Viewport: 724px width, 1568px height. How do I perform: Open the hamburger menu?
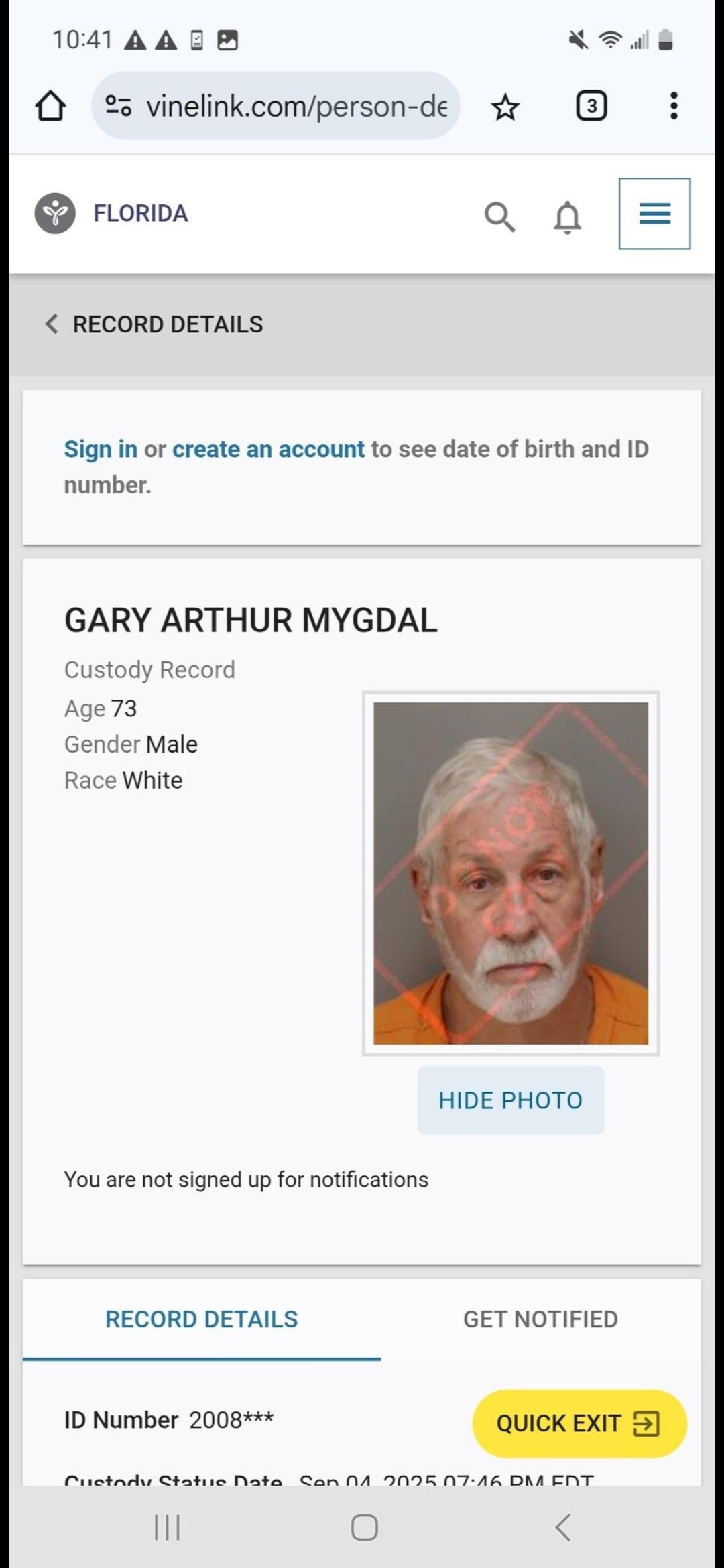[654, 214]
